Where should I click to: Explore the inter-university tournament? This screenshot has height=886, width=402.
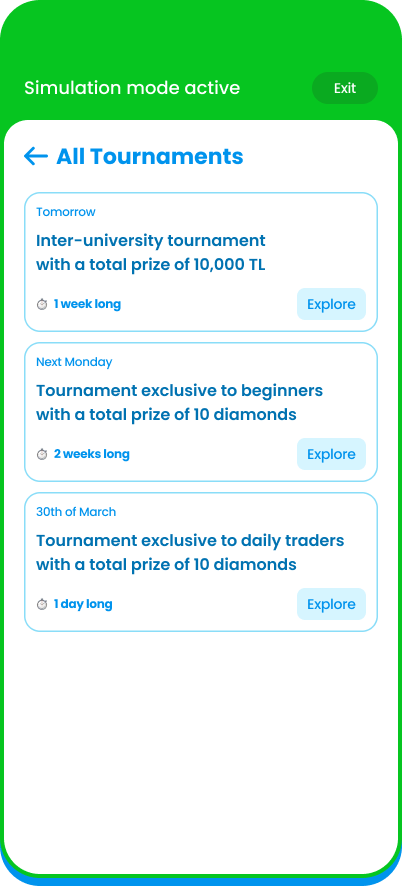tap(331, 304)
